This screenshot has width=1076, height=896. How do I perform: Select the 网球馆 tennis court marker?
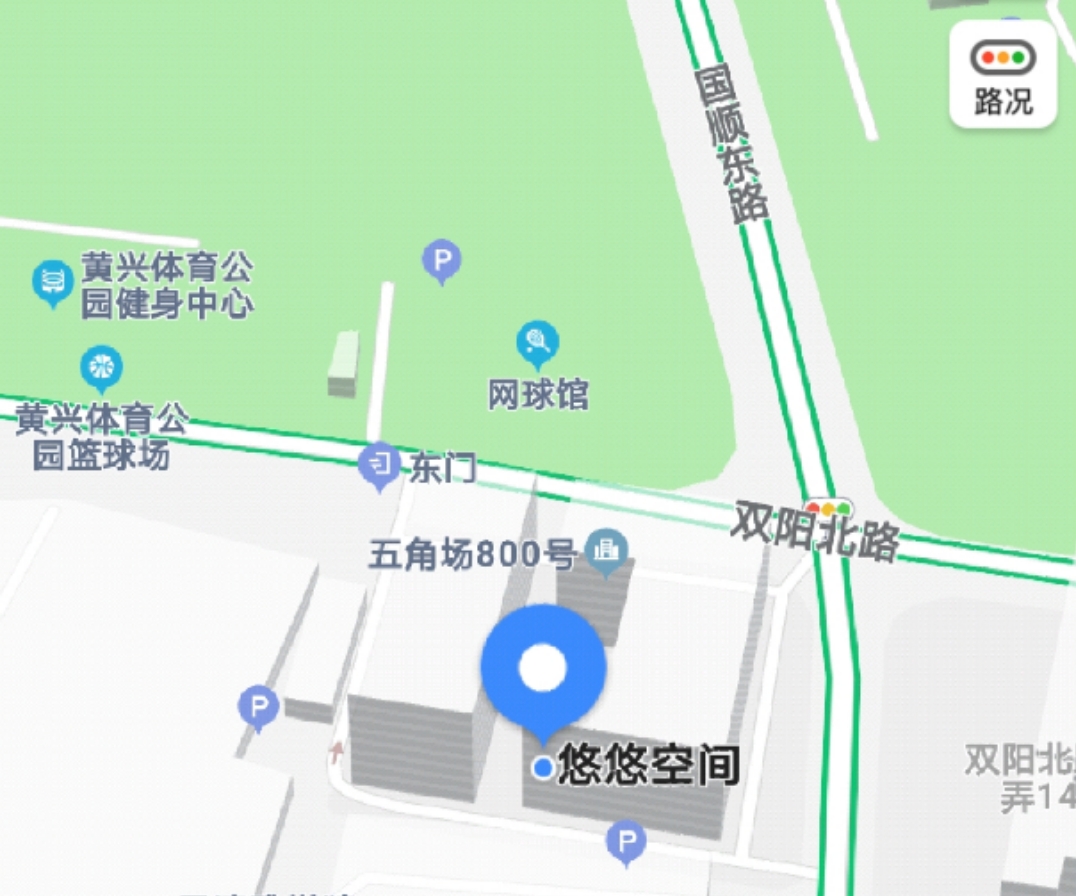(x=537, y=345)
